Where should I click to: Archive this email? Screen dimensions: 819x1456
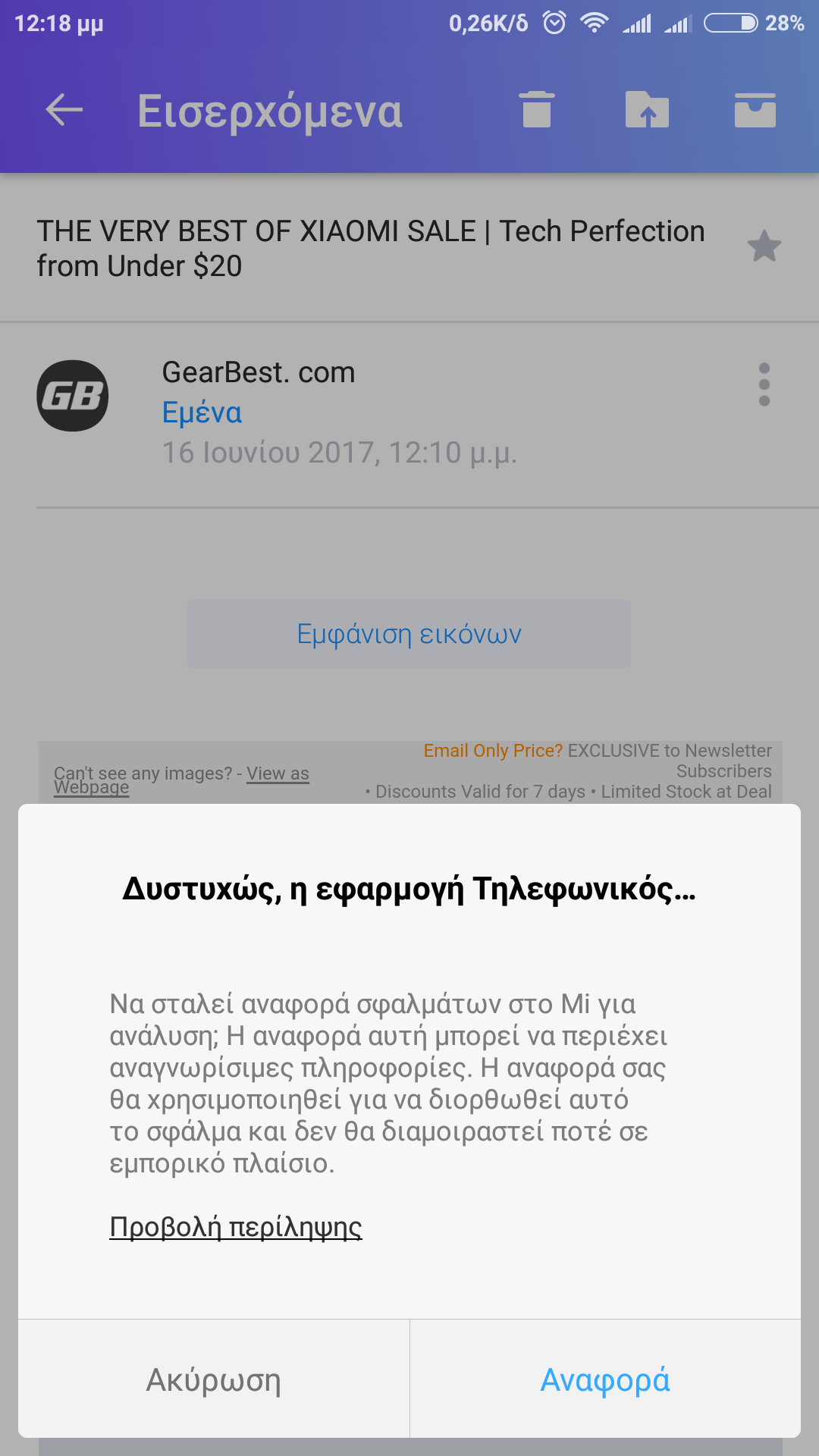pyautogui.click(x=755, y=110)
